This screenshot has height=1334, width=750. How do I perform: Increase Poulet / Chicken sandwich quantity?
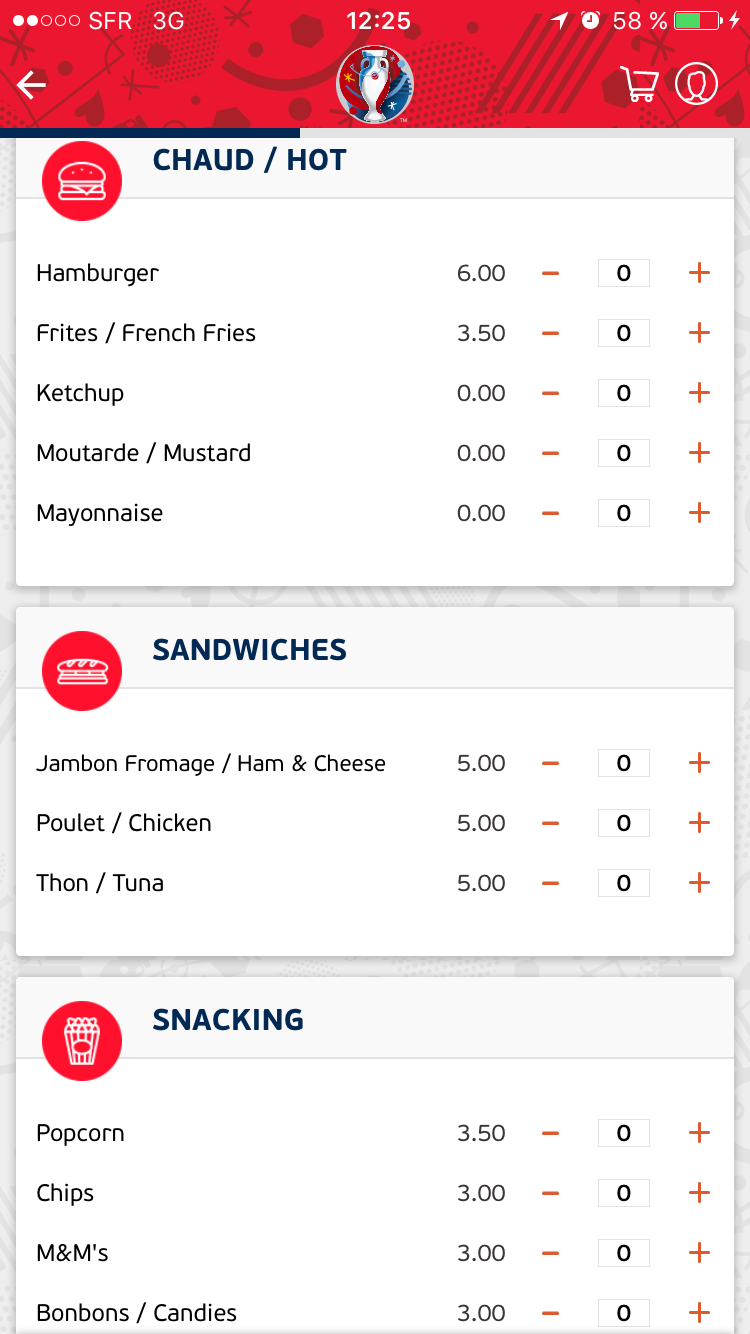(699, 823)
